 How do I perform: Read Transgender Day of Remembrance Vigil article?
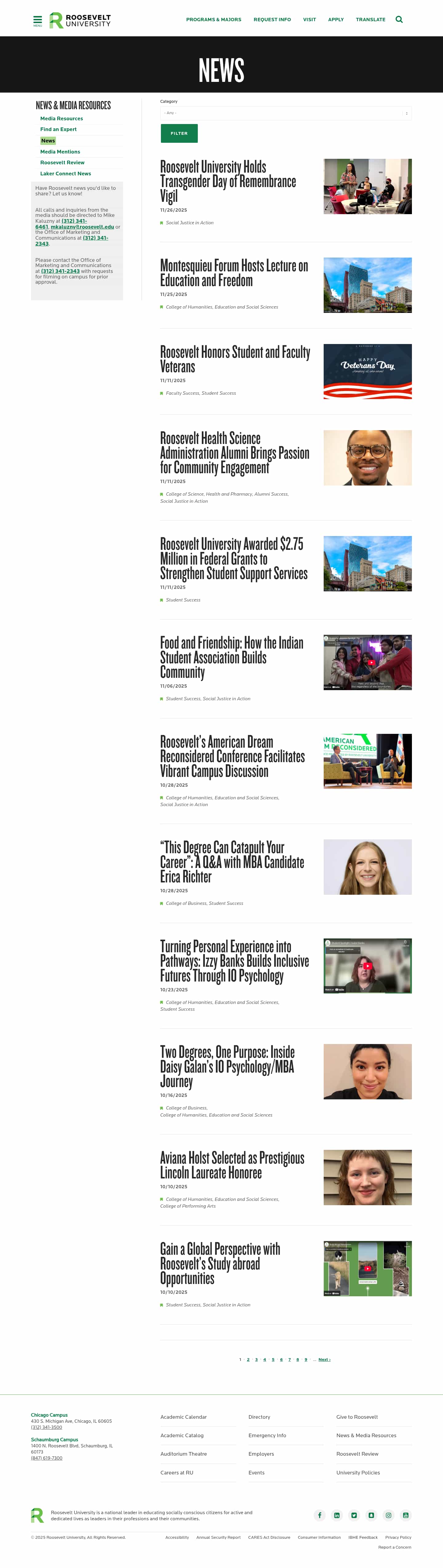(x=228, y=182)
